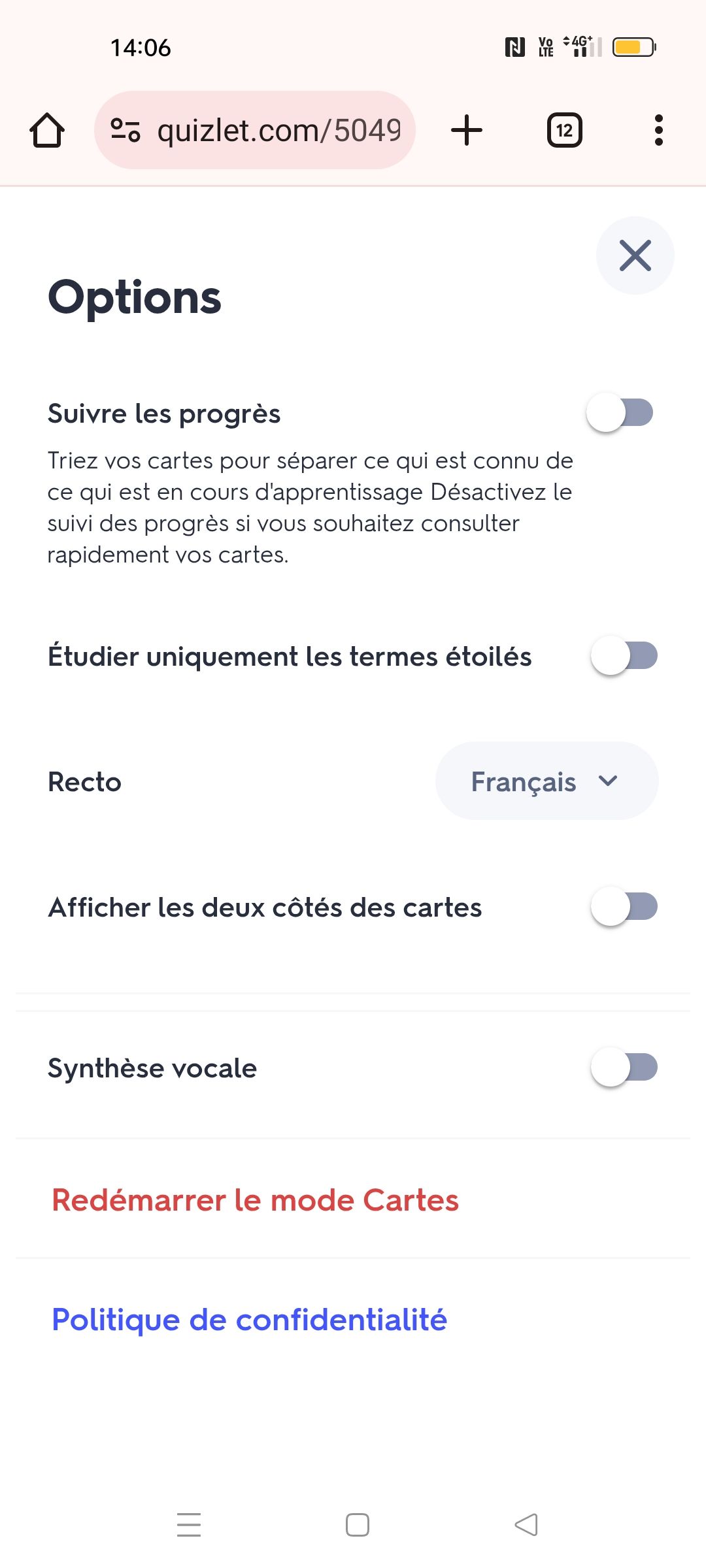Viewport: 706px width, 1568px height.
Task: Close the Options panel
Action: coord(635,255)
